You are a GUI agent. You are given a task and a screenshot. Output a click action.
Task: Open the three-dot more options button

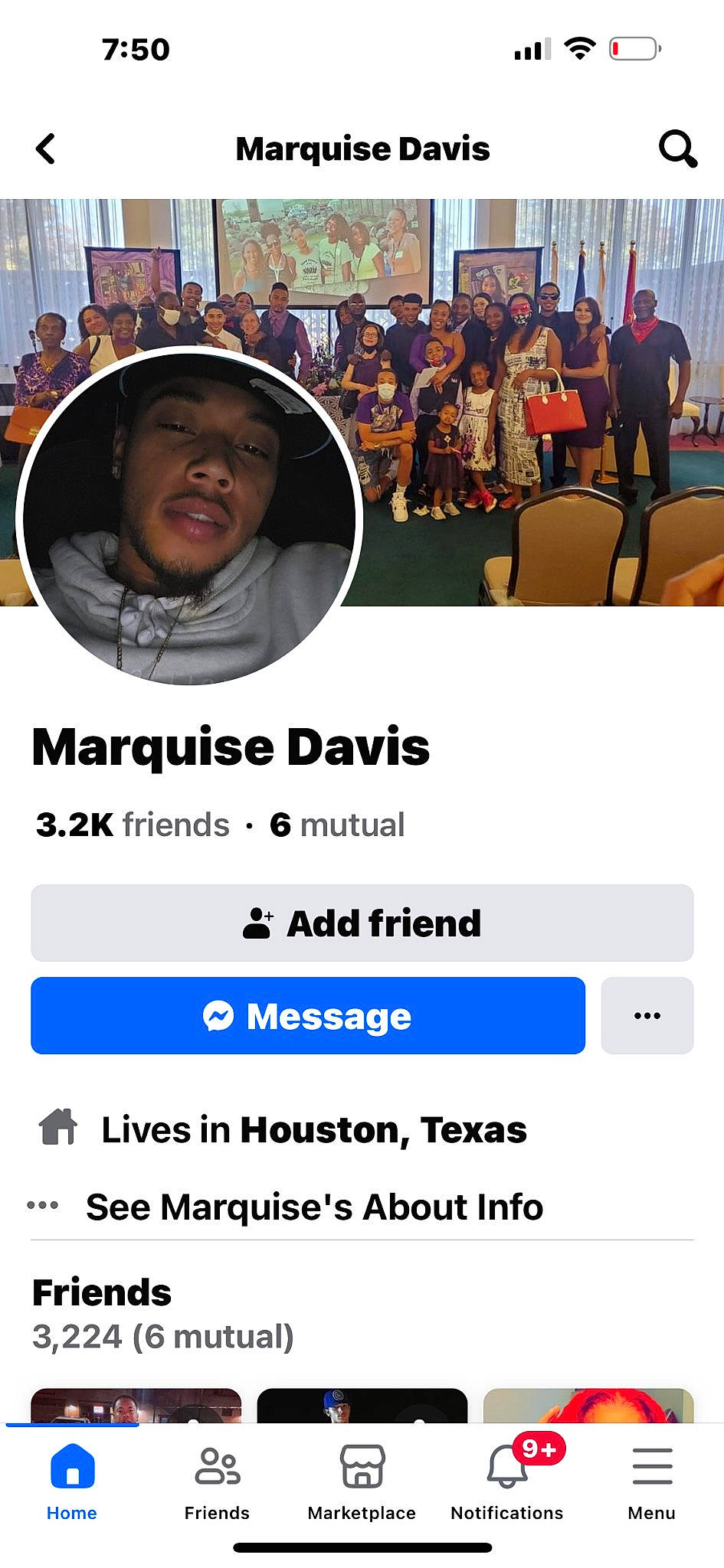(647, 1016)
